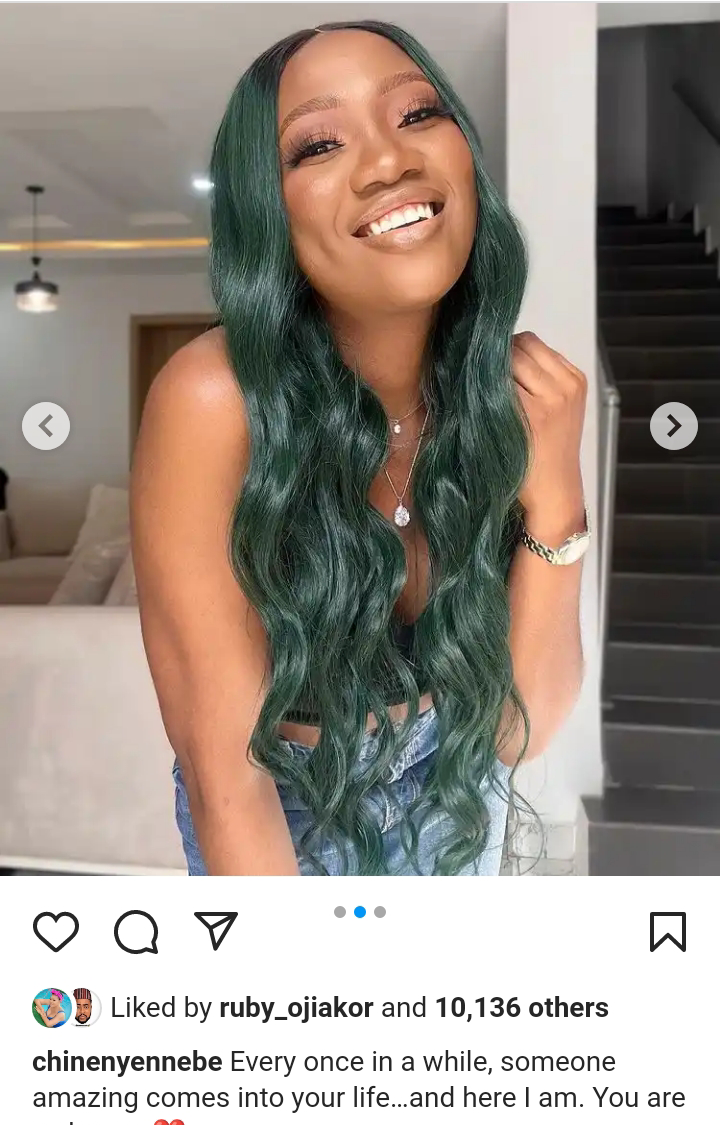The image size is (720, 1125).
Task: Open ruby_ojiakor's profile from likes
Action: tap(299, 1008)
